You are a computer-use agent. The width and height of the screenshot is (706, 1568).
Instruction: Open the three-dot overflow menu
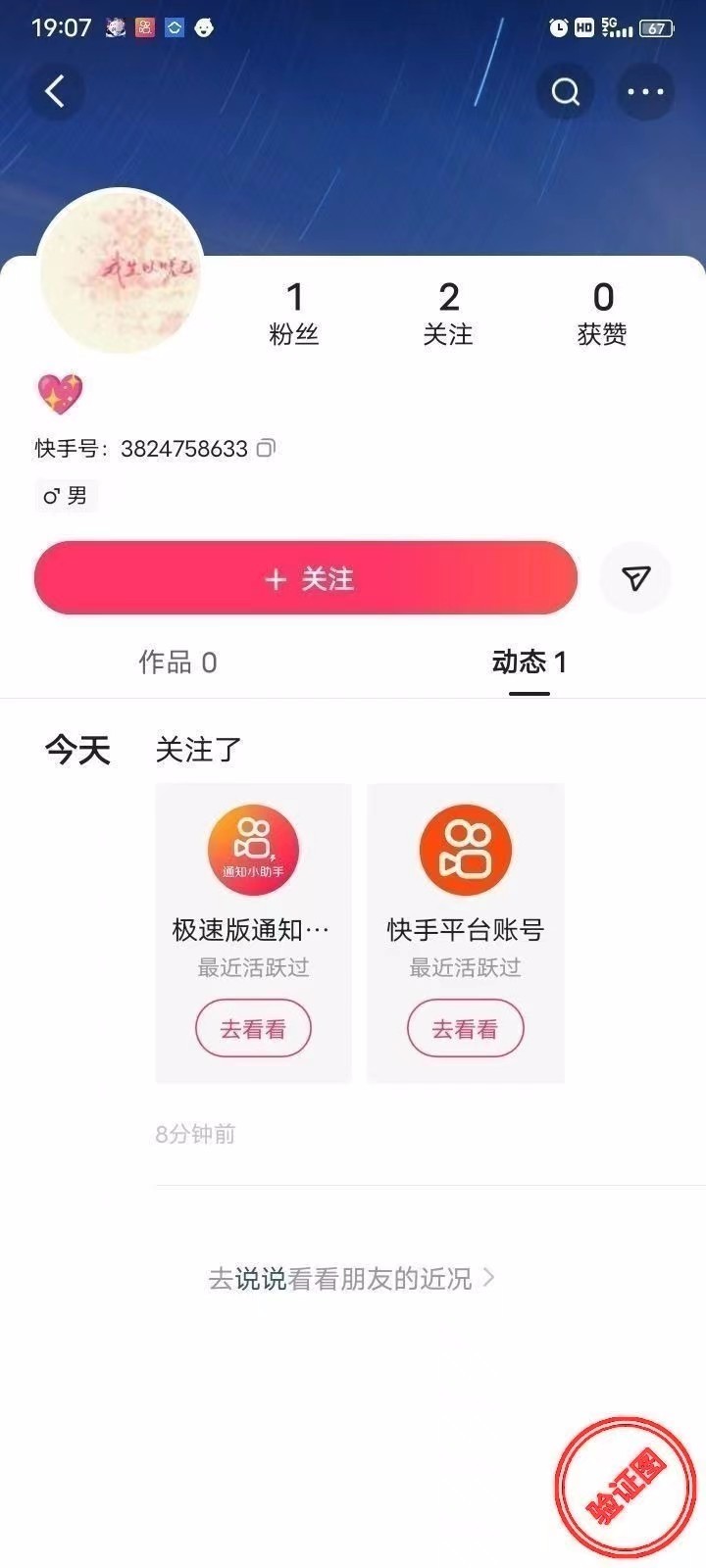(x=645, y=92)
